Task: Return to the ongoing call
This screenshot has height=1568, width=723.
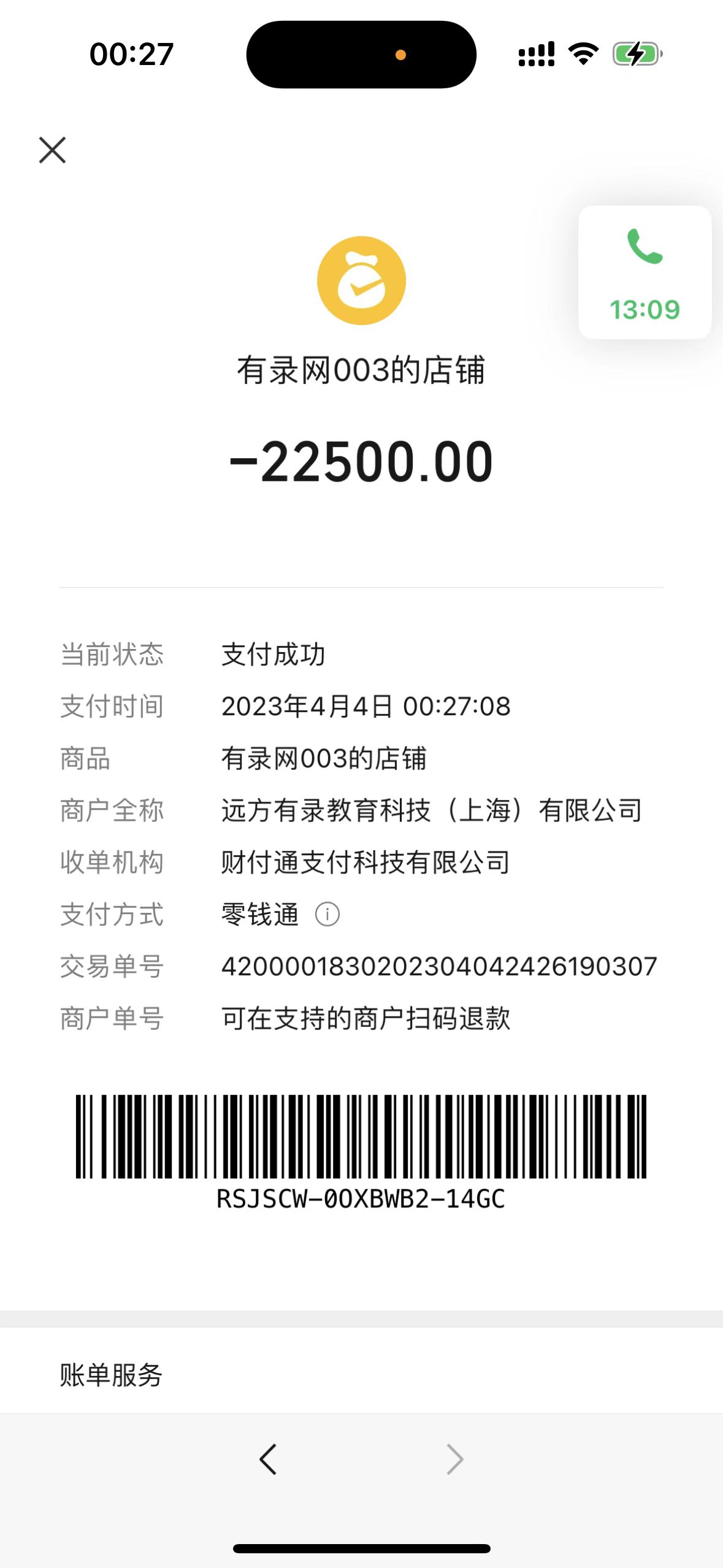Action: click(x=645, y=272)
